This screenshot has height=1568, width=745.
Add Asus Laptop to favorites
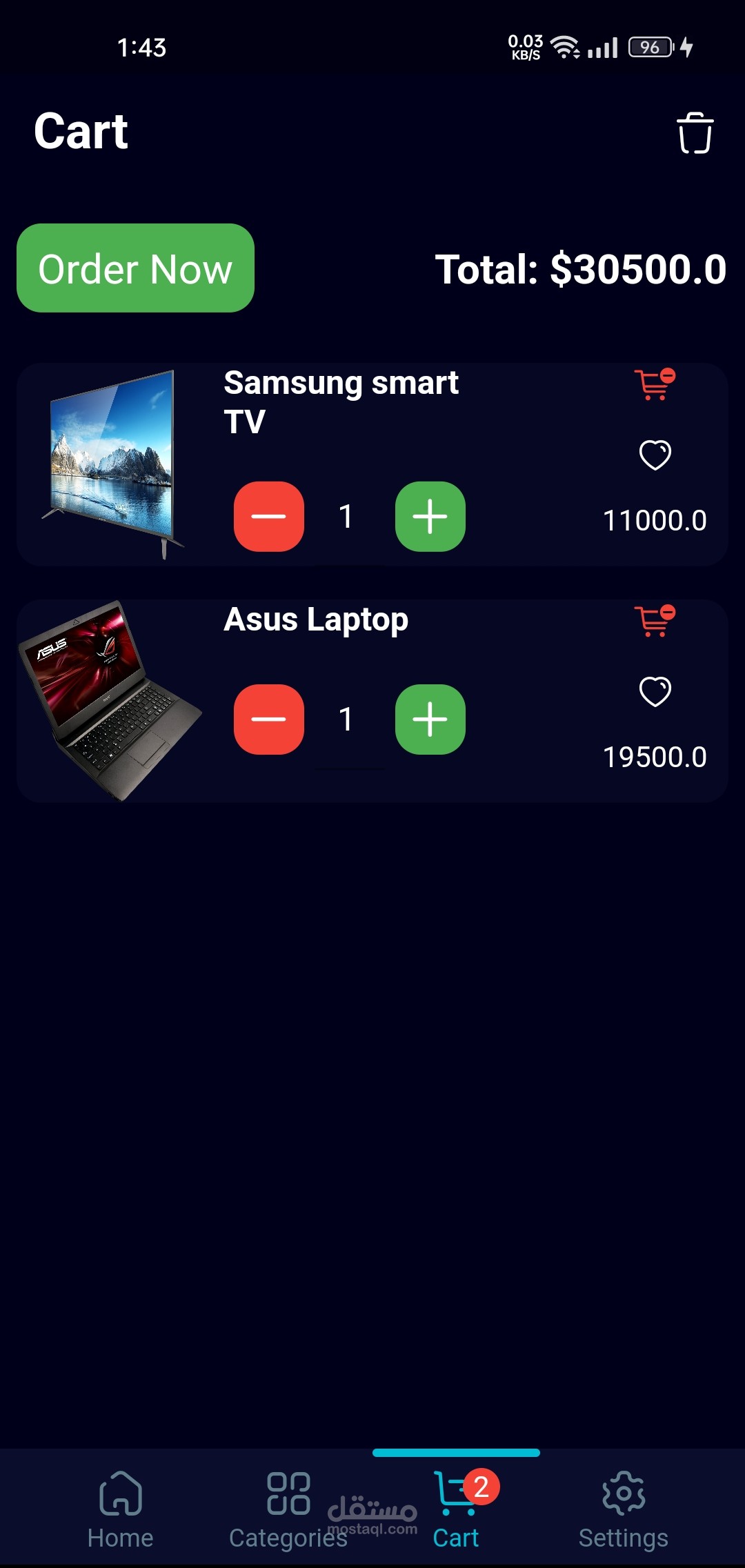(655, 692)
